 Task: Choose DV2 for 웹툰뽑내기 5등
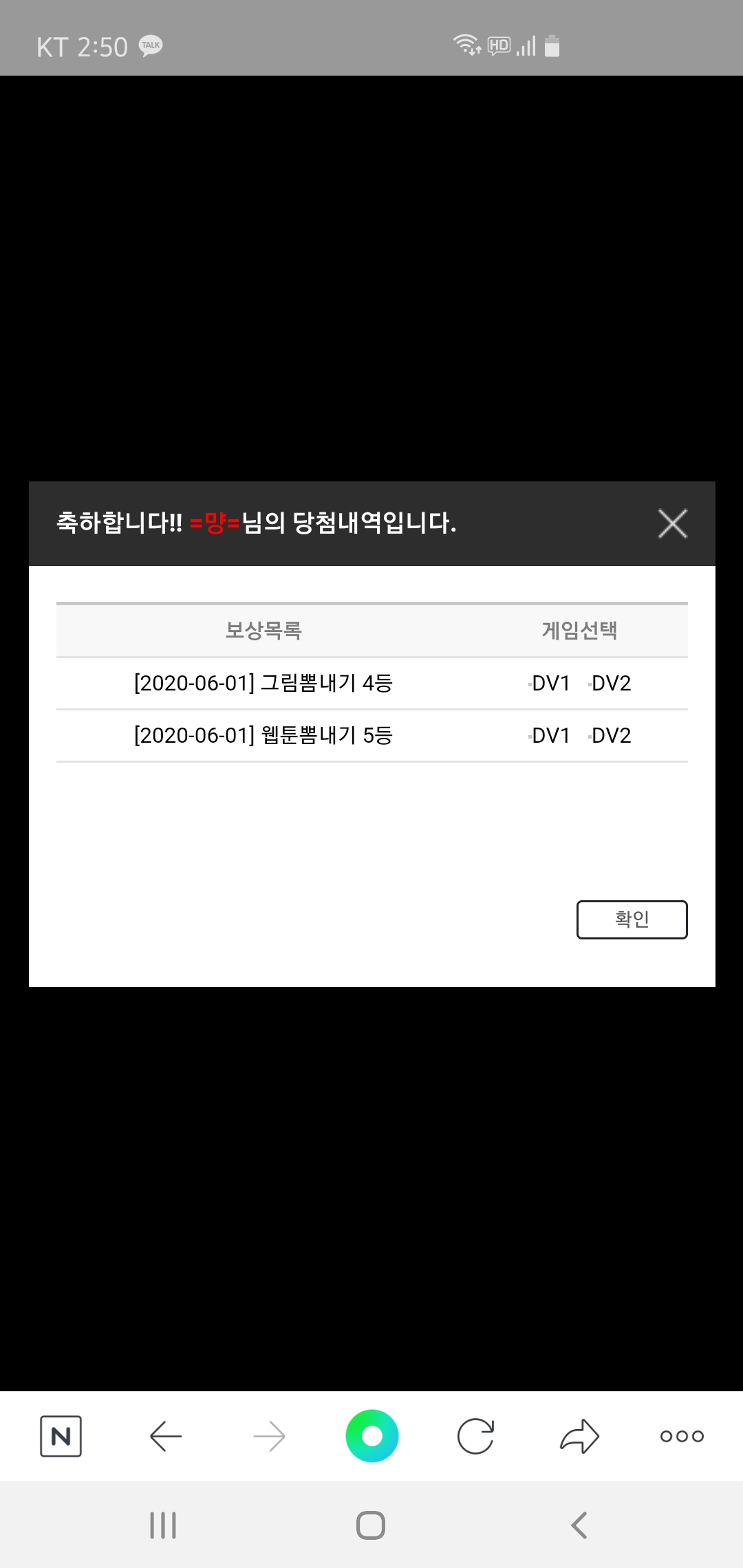610,735
